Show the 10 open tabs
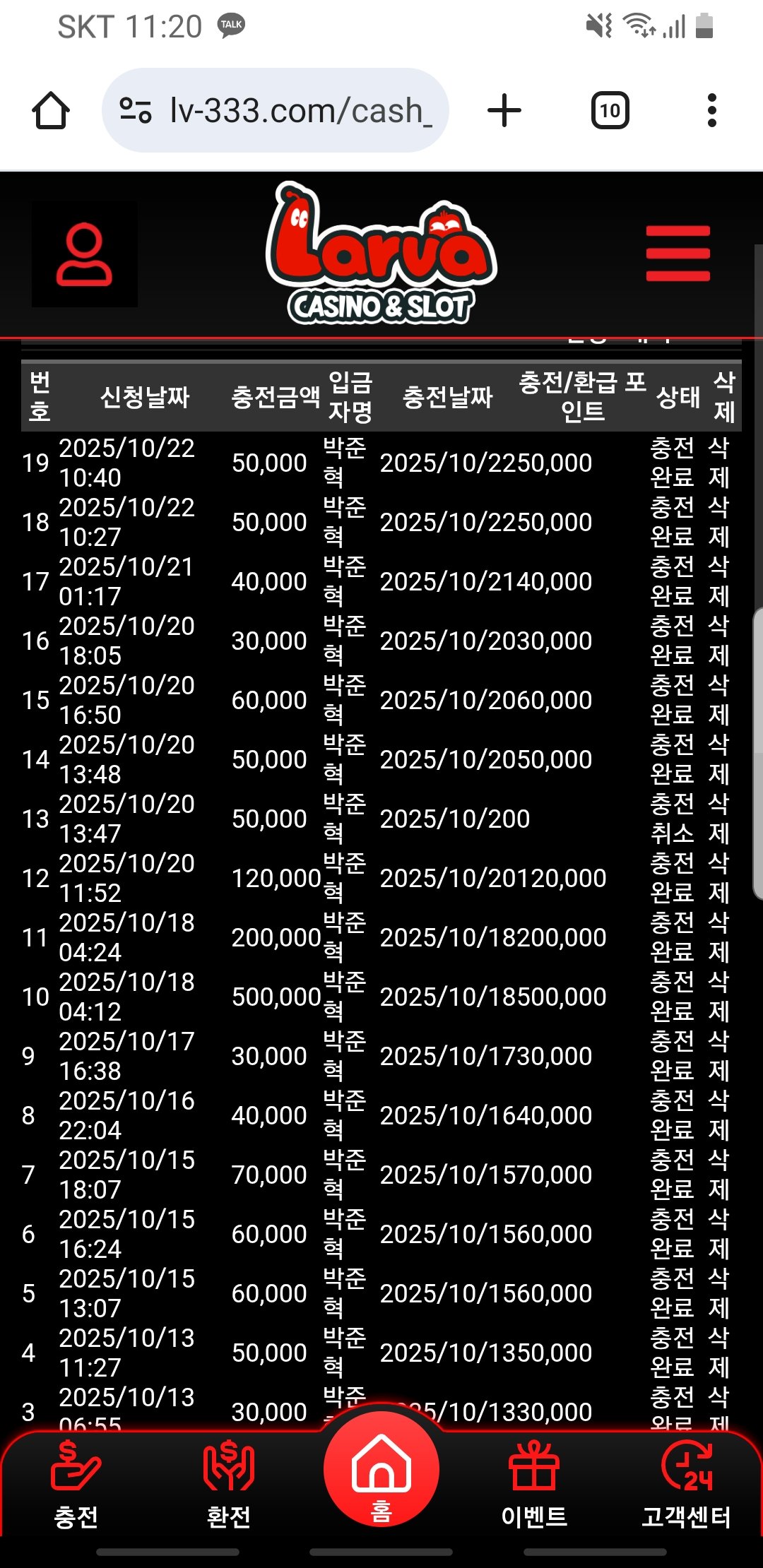The width and height of the screenshot is (763, 1568). [x=610, y=111]
